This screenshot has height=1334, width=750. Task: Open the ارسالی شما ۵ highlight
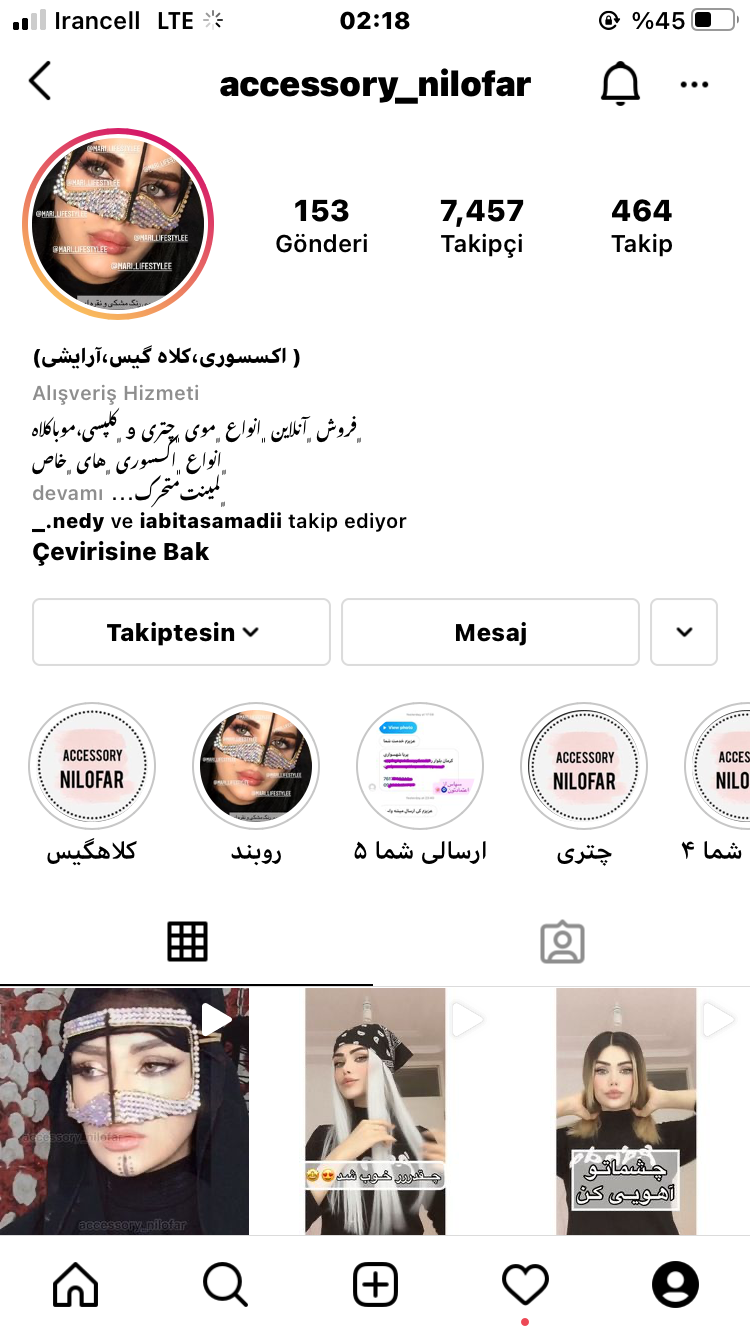click(x=420, y=766)
